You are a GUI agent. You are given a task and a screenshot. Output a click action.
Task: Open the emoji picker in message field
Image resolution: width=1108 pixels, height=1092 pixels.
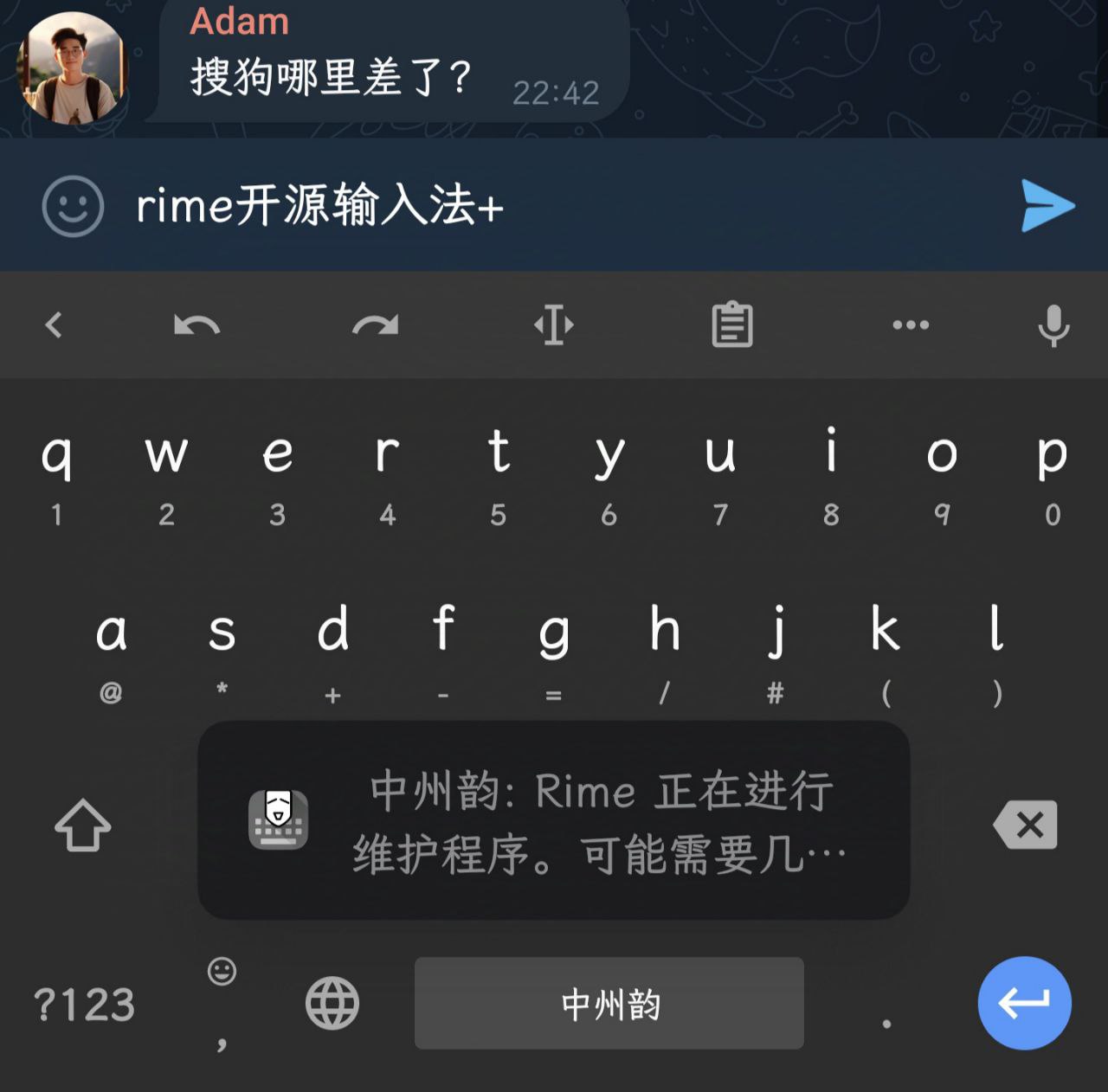pos(73,206)
